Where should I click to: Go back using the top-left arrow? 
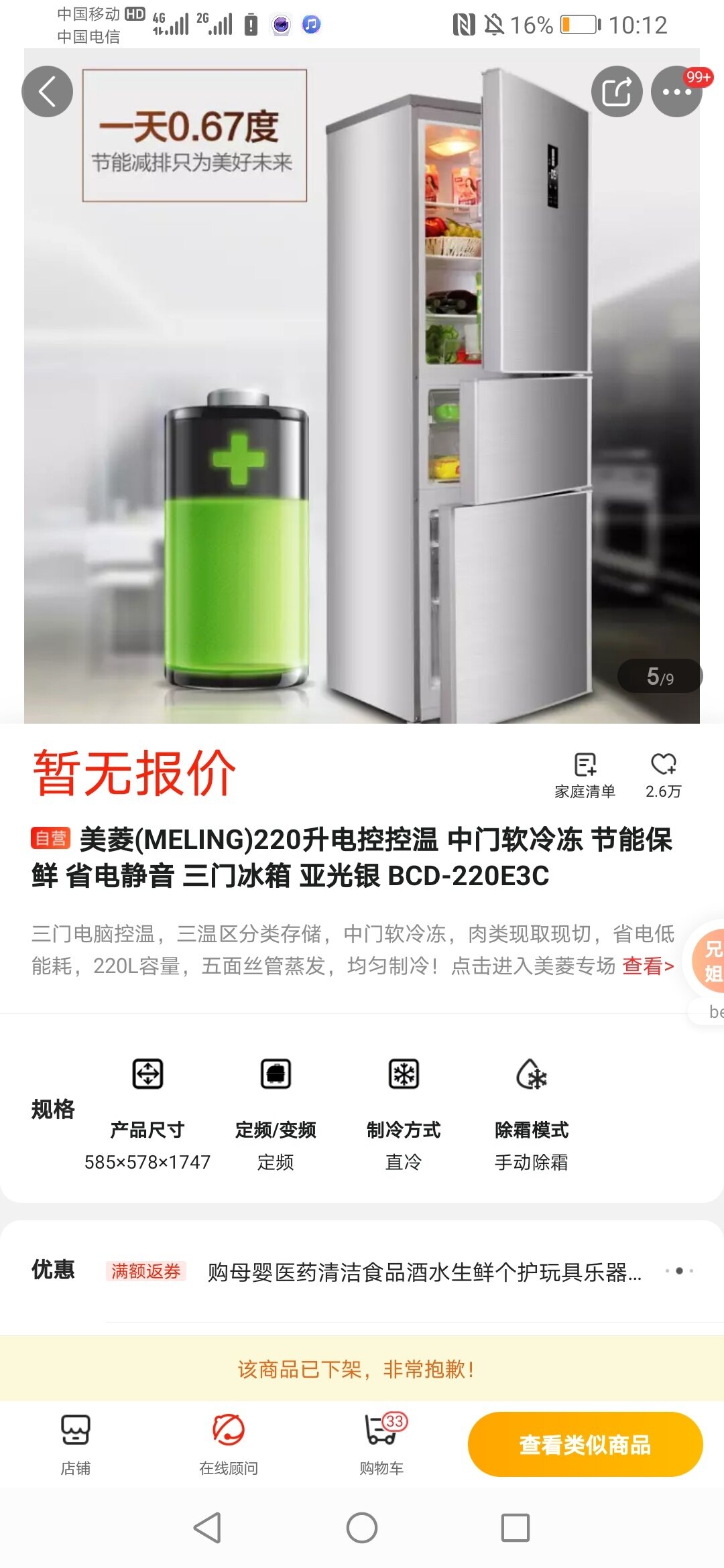click(47, 92)
